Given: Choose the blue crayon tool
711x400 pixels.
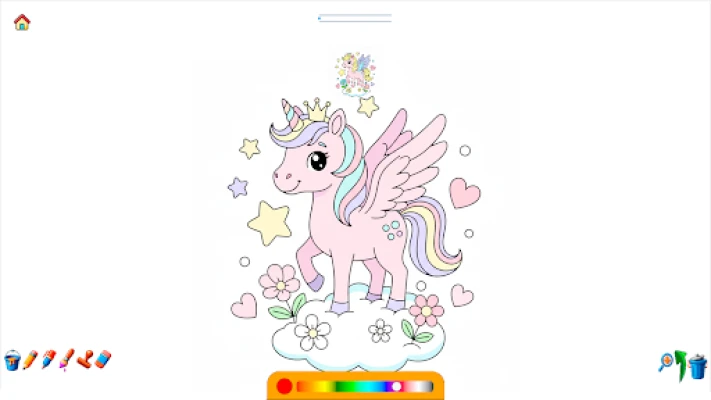Looking at the screenshot, I should [48, 359].
